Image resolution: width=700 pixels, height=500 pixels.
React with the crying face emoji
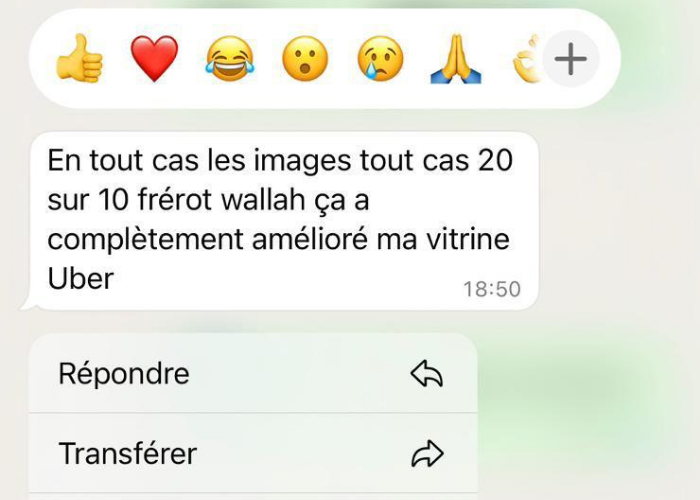point(381,59)
